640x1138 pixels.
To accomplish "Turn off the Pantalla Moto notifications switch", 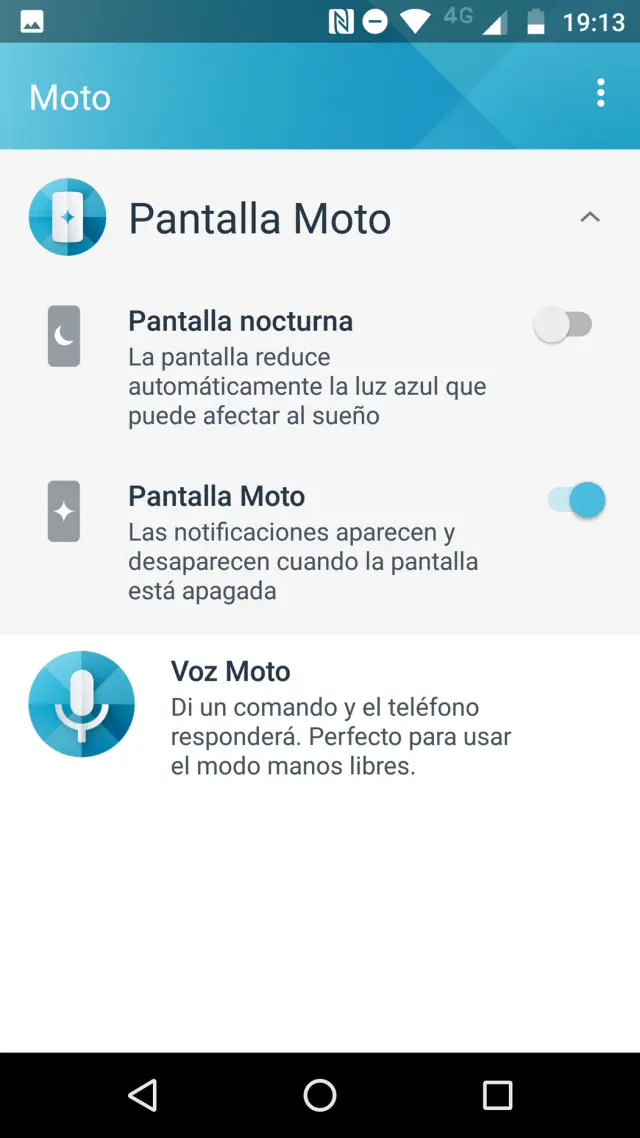I will [577, 499].
